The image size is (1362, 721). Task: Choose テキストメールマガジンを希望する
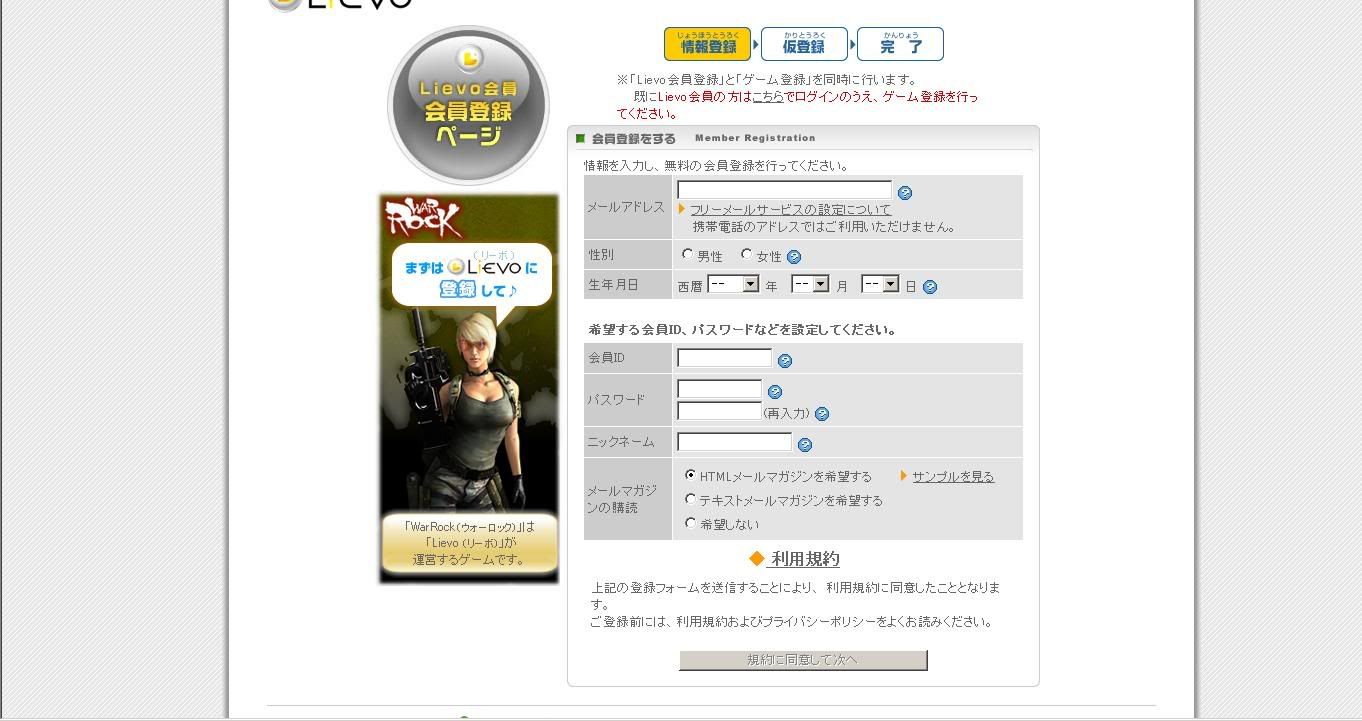690,499
